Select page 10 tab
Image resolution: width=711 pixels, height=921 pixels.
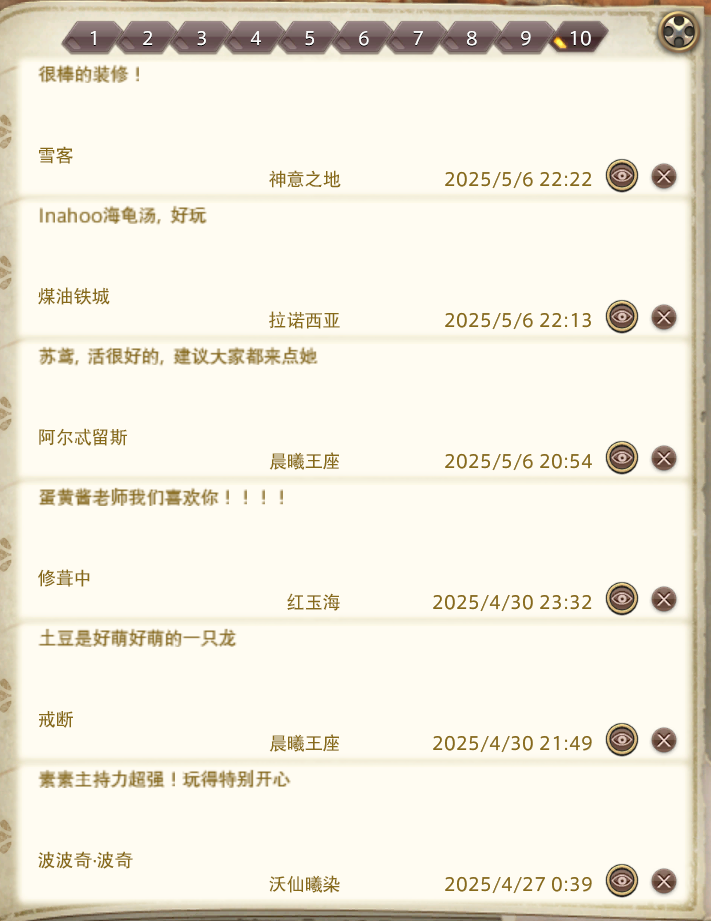[579, 39]
